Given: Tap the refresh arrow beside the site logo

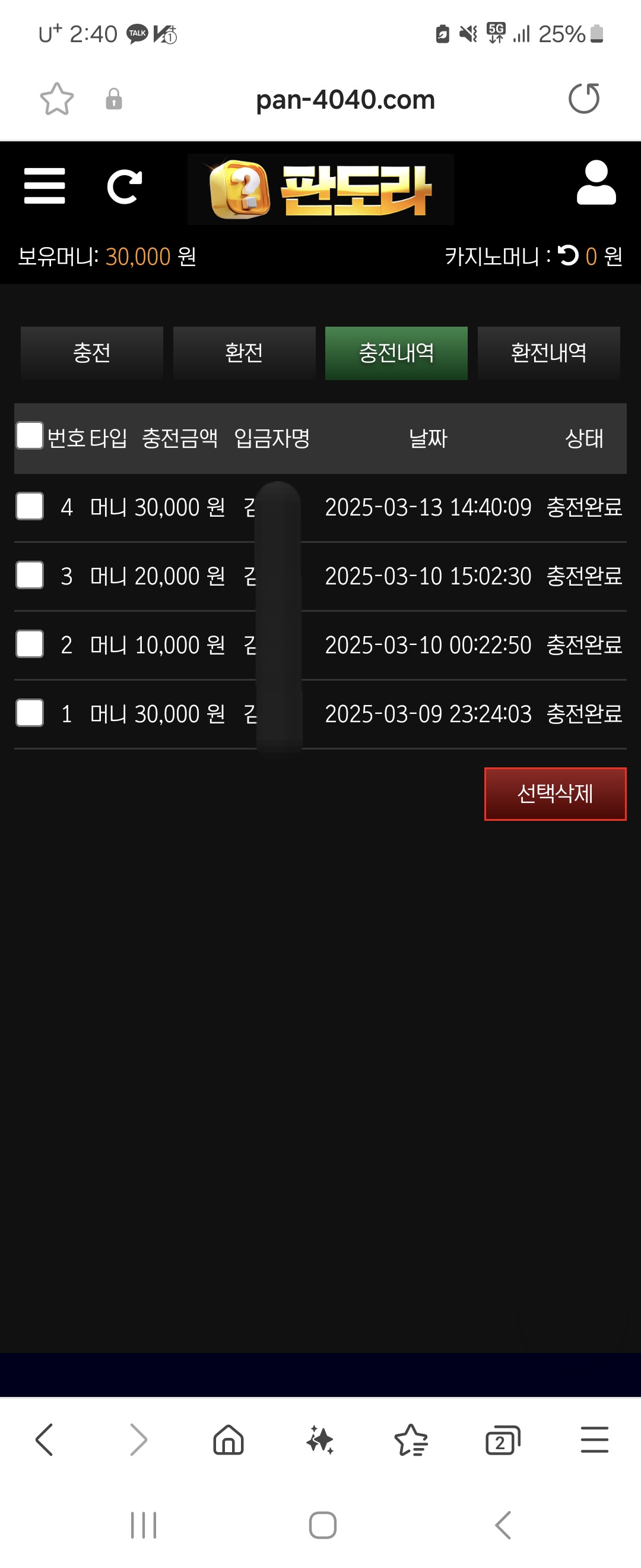Looking at the screenshot, I should click(124, 186).
